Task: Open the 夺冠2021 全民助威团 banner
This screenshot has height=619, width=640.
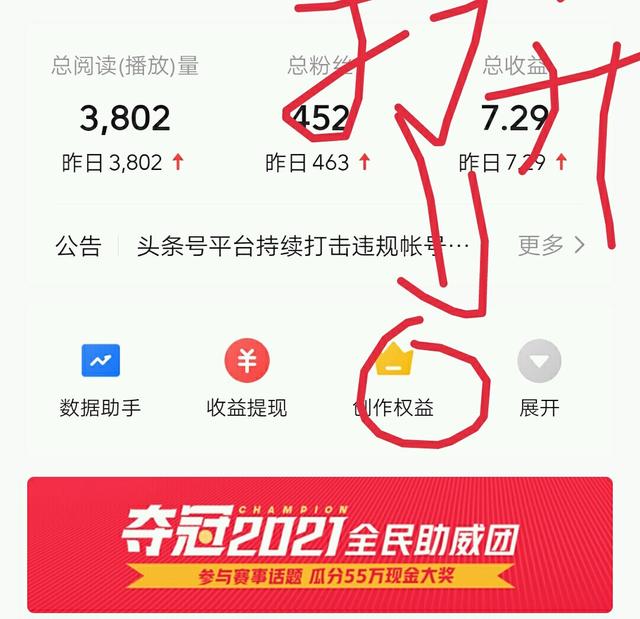Action: click(319, 543)
